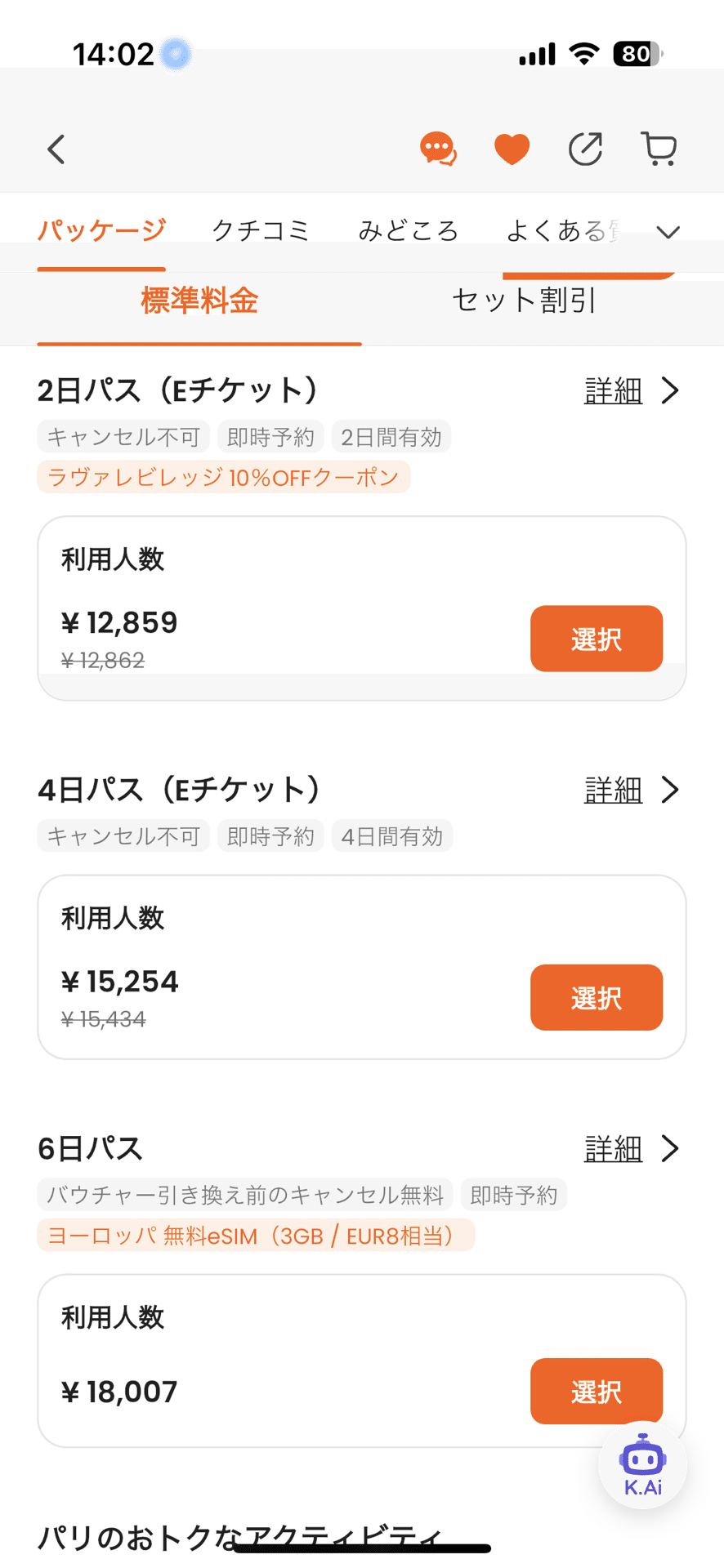The width and height of the screenshot is (724, 1568).
Task: Tap the ラヴァレビレッジ 10%OFFクーポン tag
Action: pos(223,477)
